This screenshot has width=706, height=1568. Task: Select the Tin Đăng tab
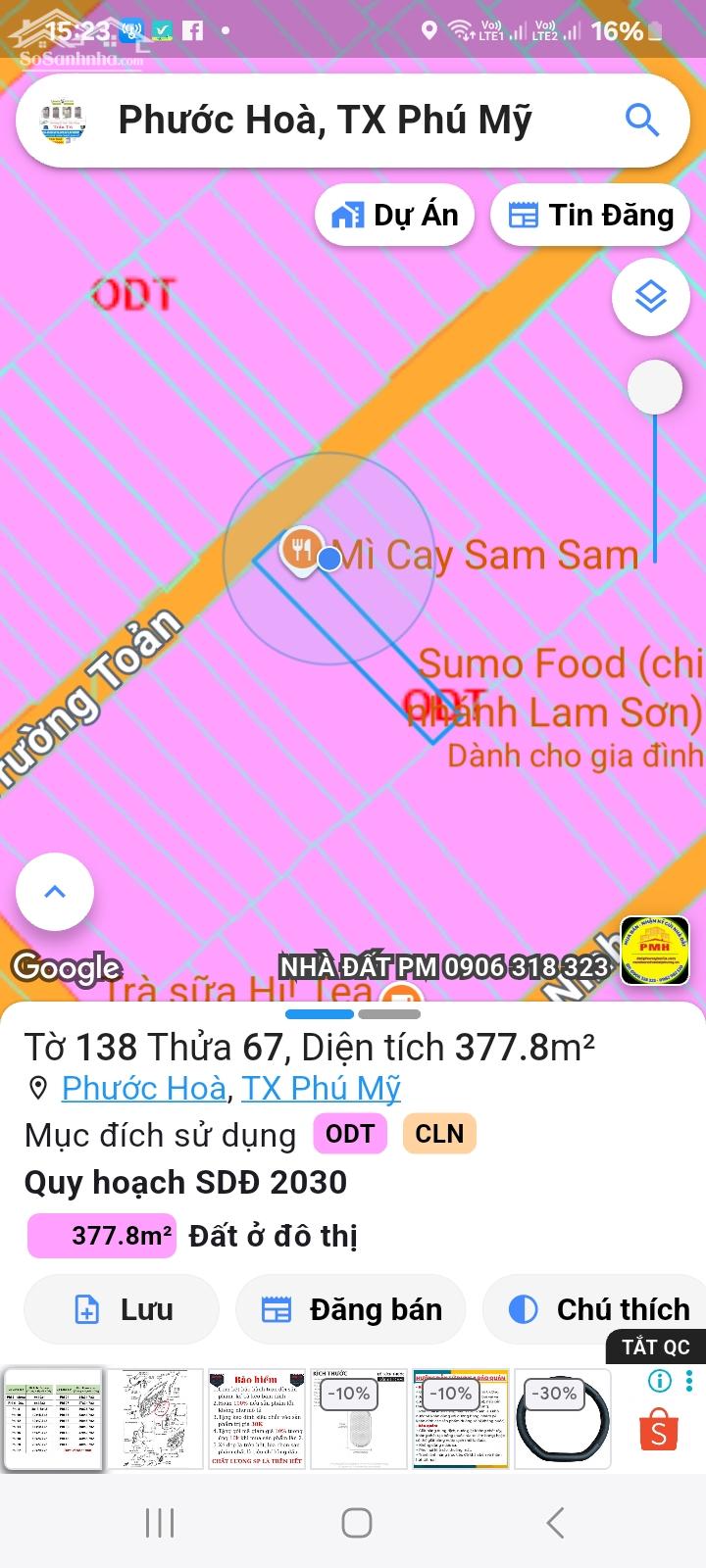590,215
